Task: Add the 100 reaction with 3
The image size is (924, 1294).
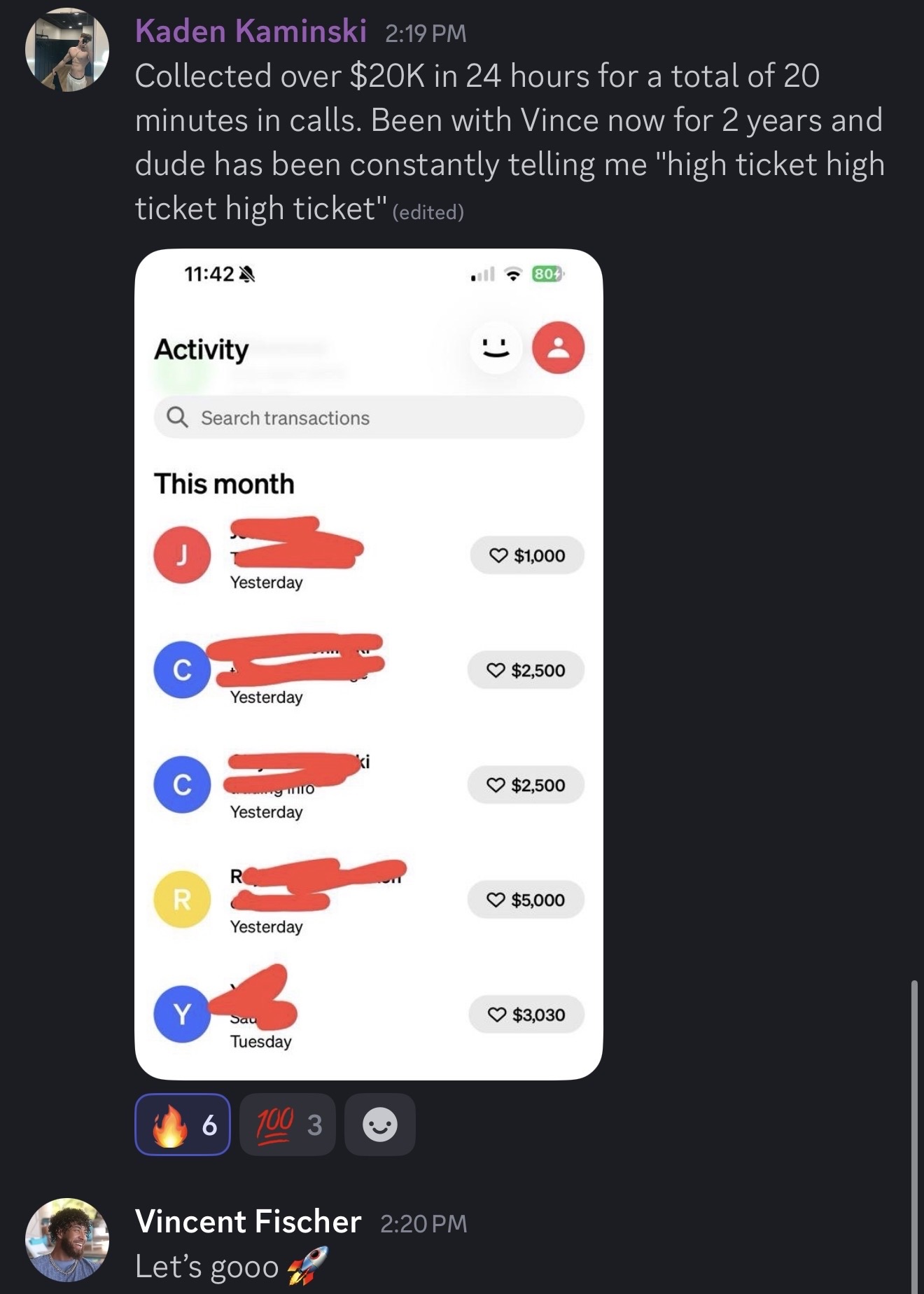Action: [288, 1124]
